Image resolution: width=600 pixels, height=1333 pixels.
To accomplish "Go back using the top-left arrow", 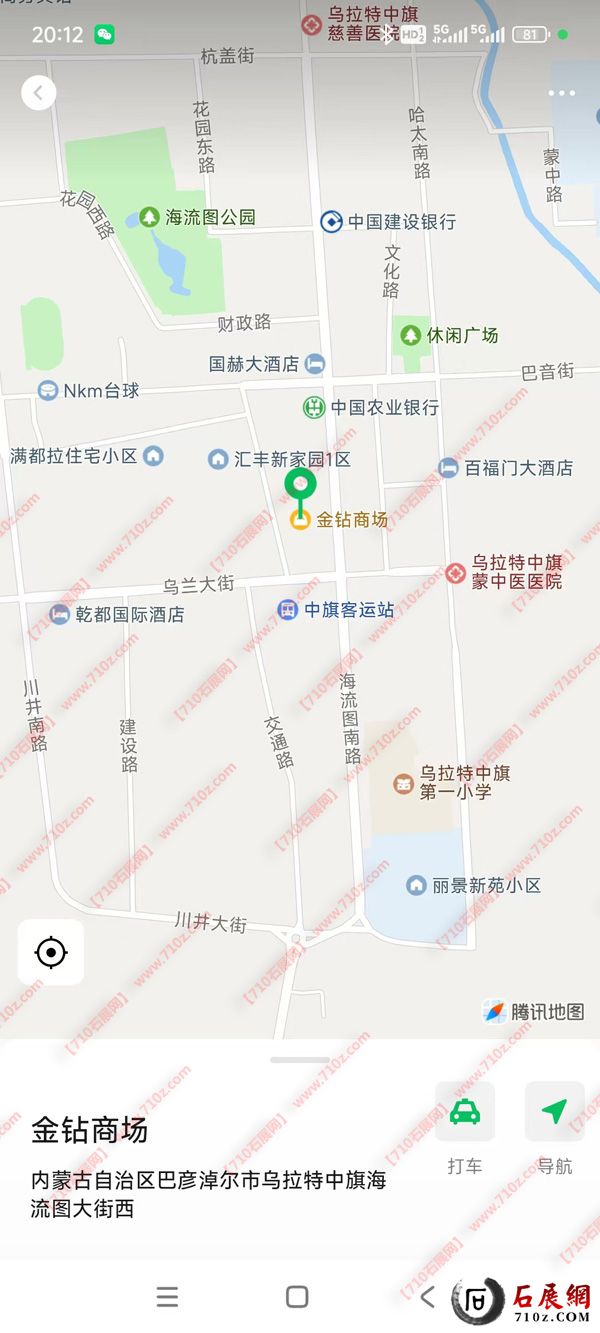I will pos(38,93).
